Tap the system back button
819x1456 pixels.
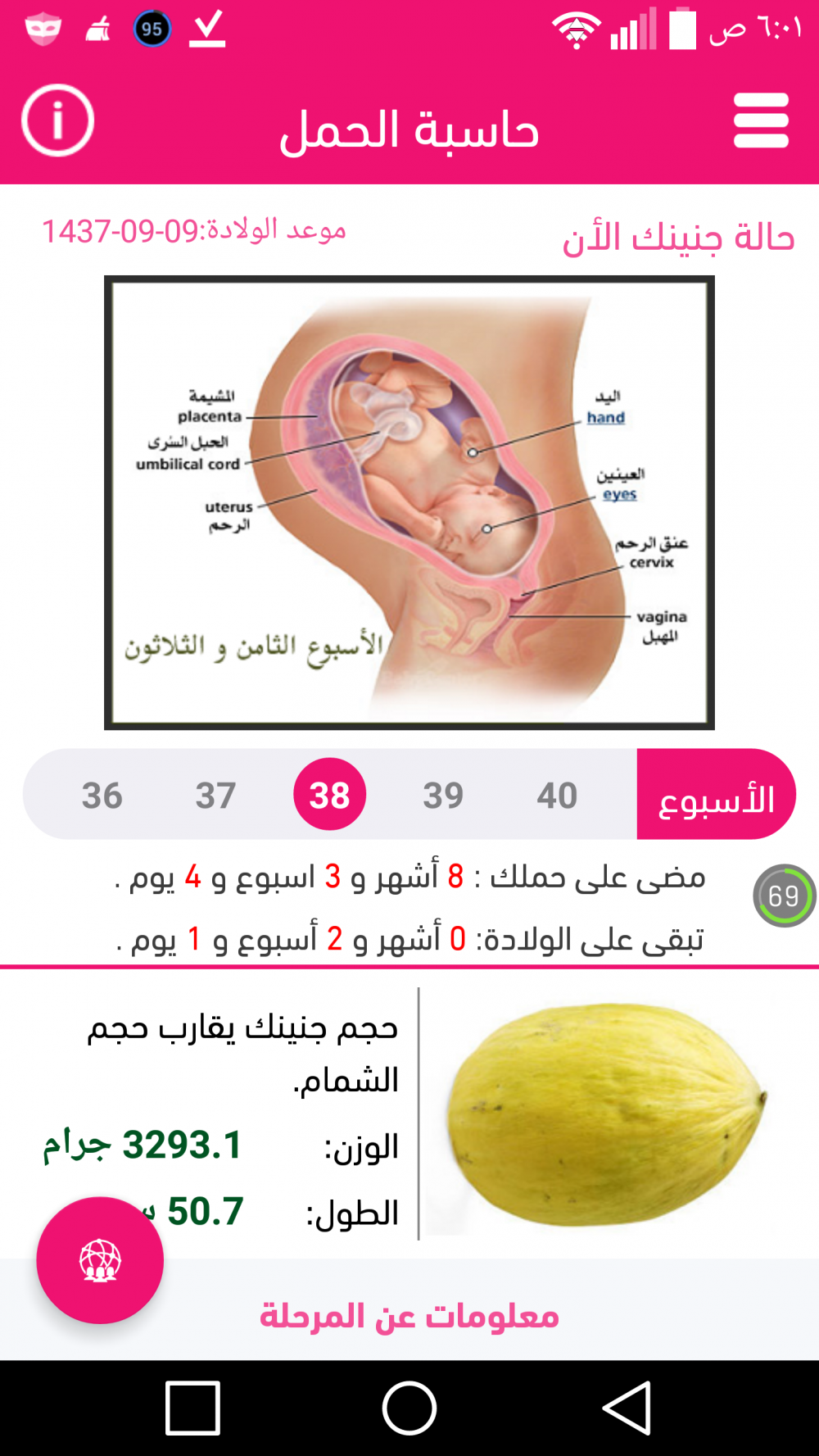[x=627, y=1408]
